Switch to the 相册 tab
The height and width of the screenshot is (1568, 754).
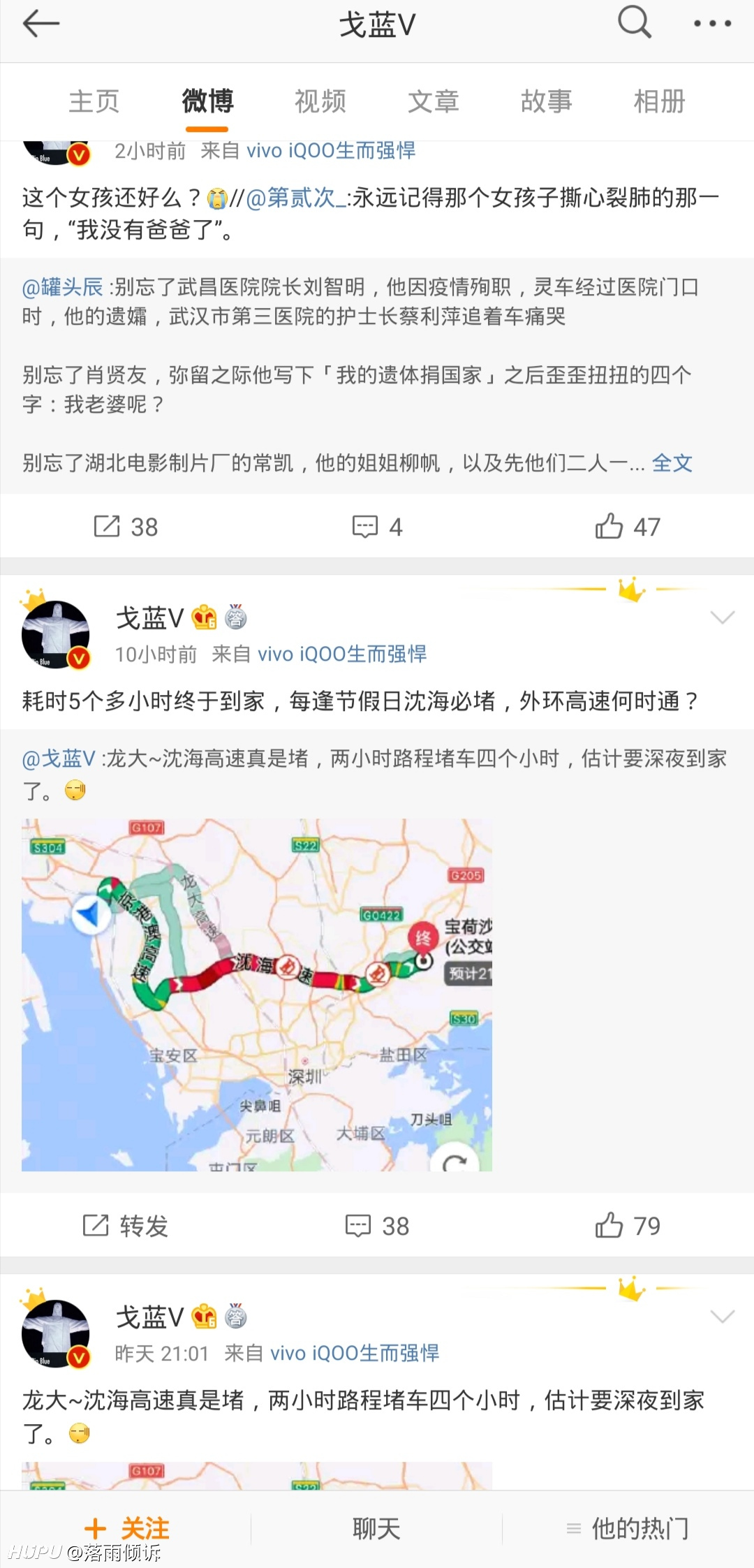[660, 102]
